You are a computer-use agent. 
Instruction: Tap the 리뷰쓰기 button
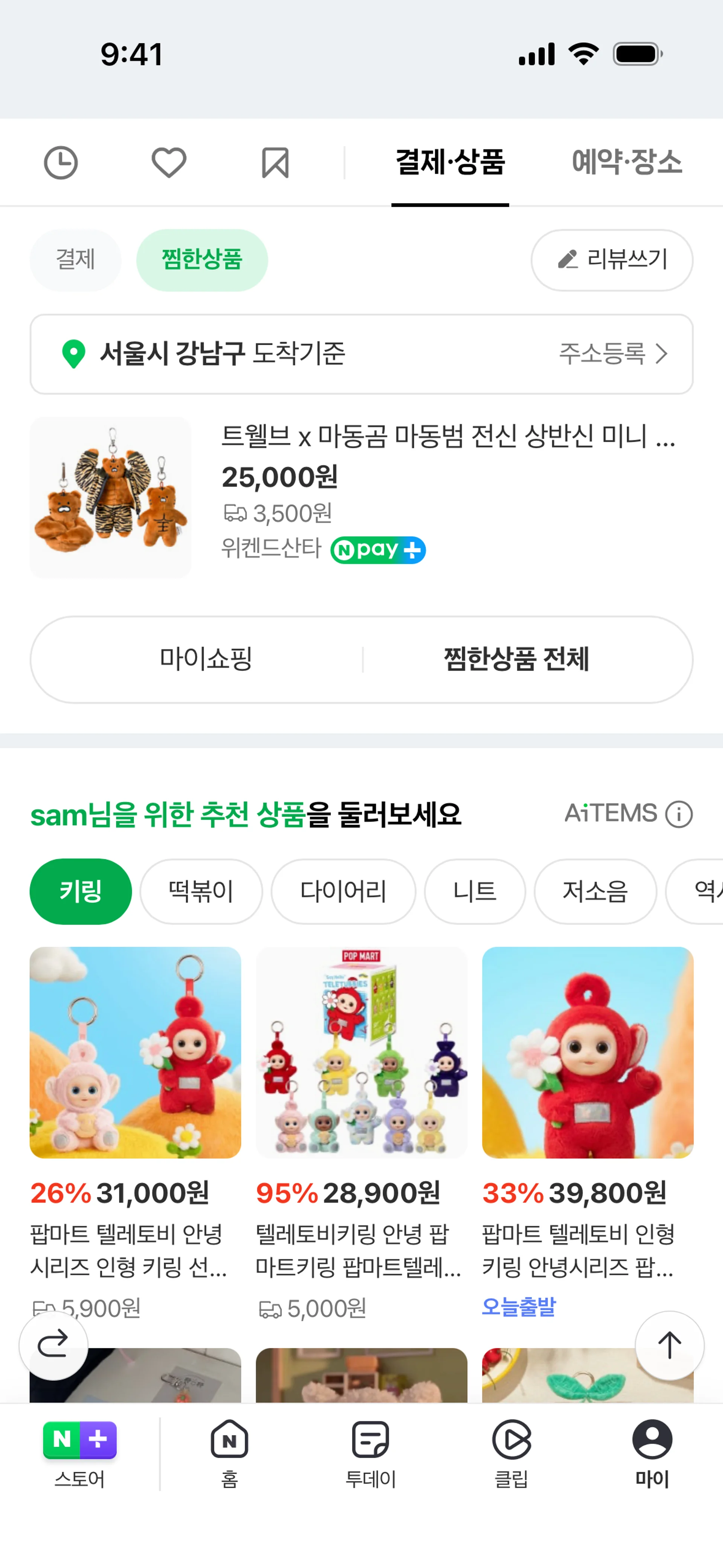[612, 260]
